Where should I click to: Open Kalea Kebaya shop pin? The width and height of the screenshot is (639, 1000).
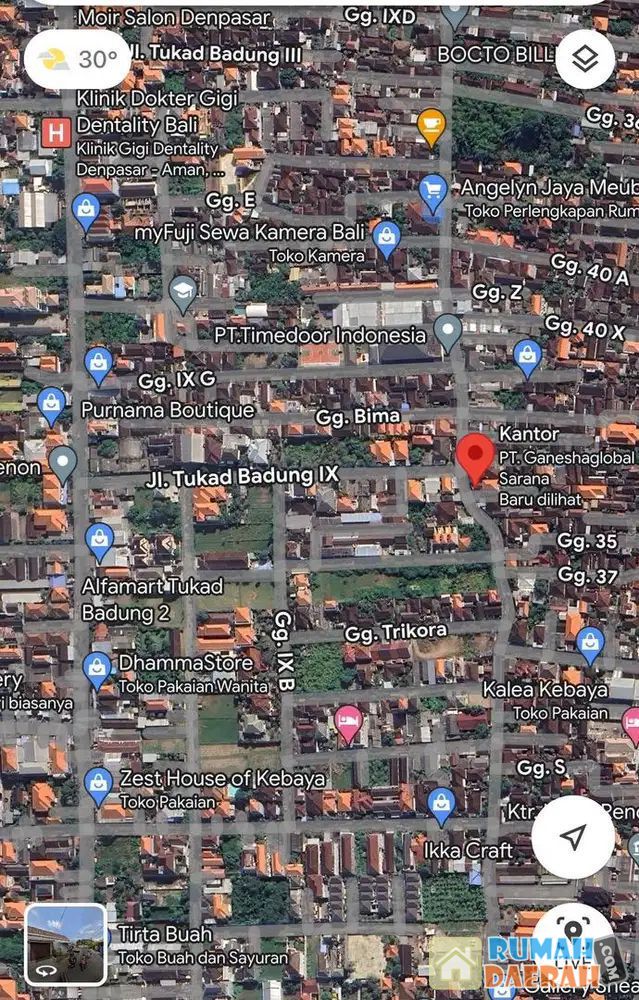[x=590, y=645]
